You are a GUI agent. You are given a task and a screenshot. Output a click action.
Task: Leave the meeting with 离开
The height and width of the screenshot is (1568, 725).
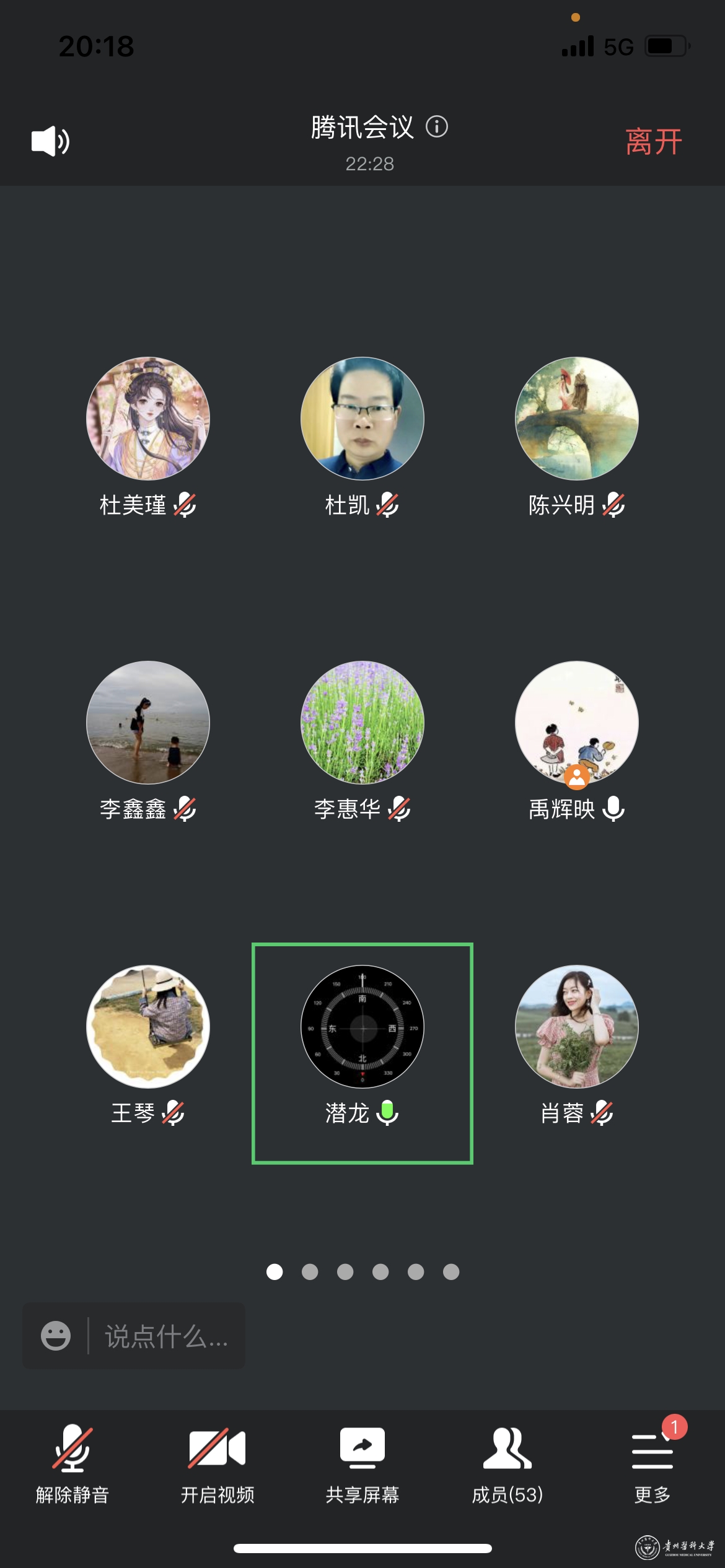(653, 142)
